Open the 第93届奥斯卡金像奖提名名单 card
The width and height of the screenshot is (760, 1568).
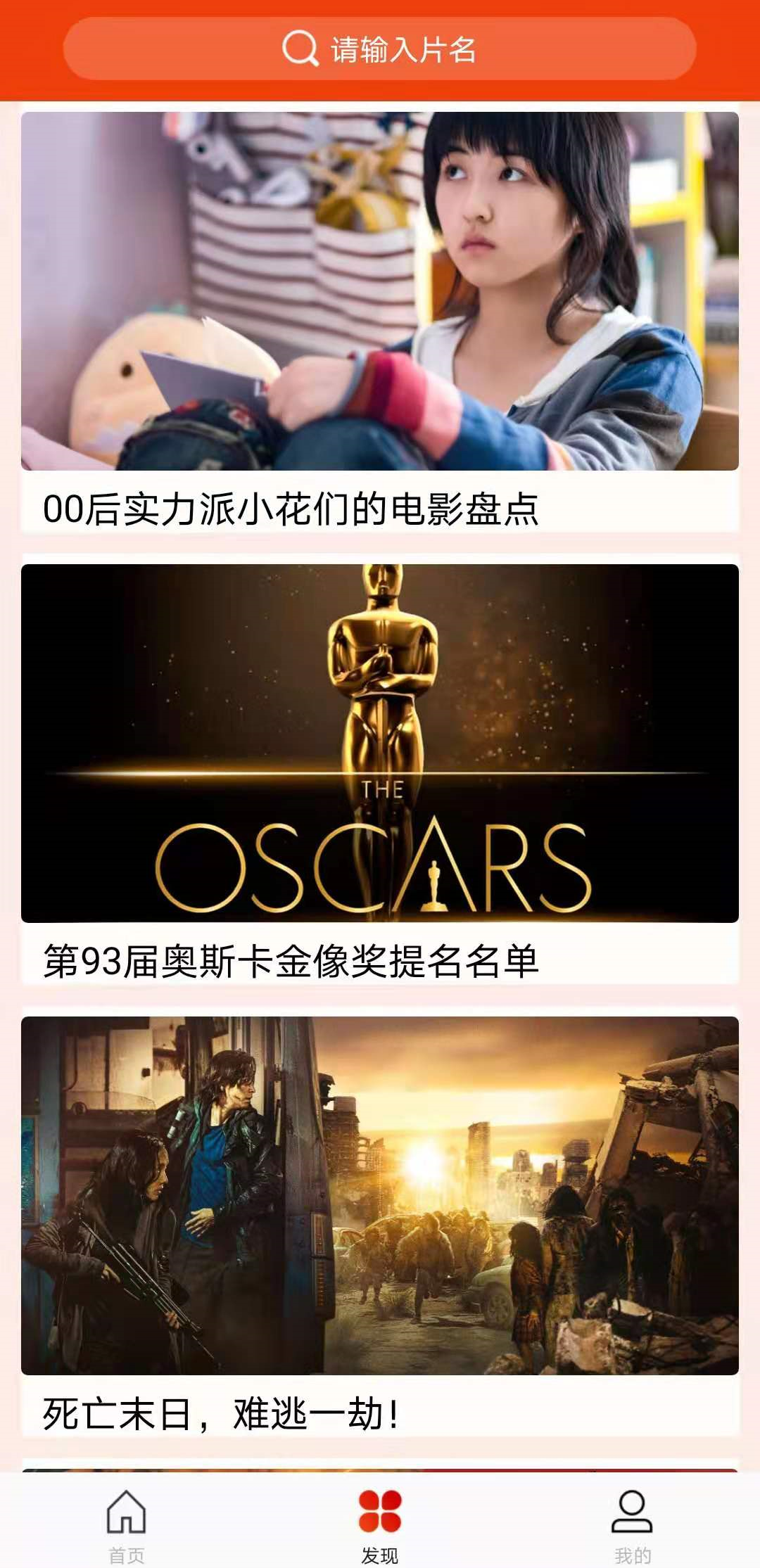(x=379, y=772)
